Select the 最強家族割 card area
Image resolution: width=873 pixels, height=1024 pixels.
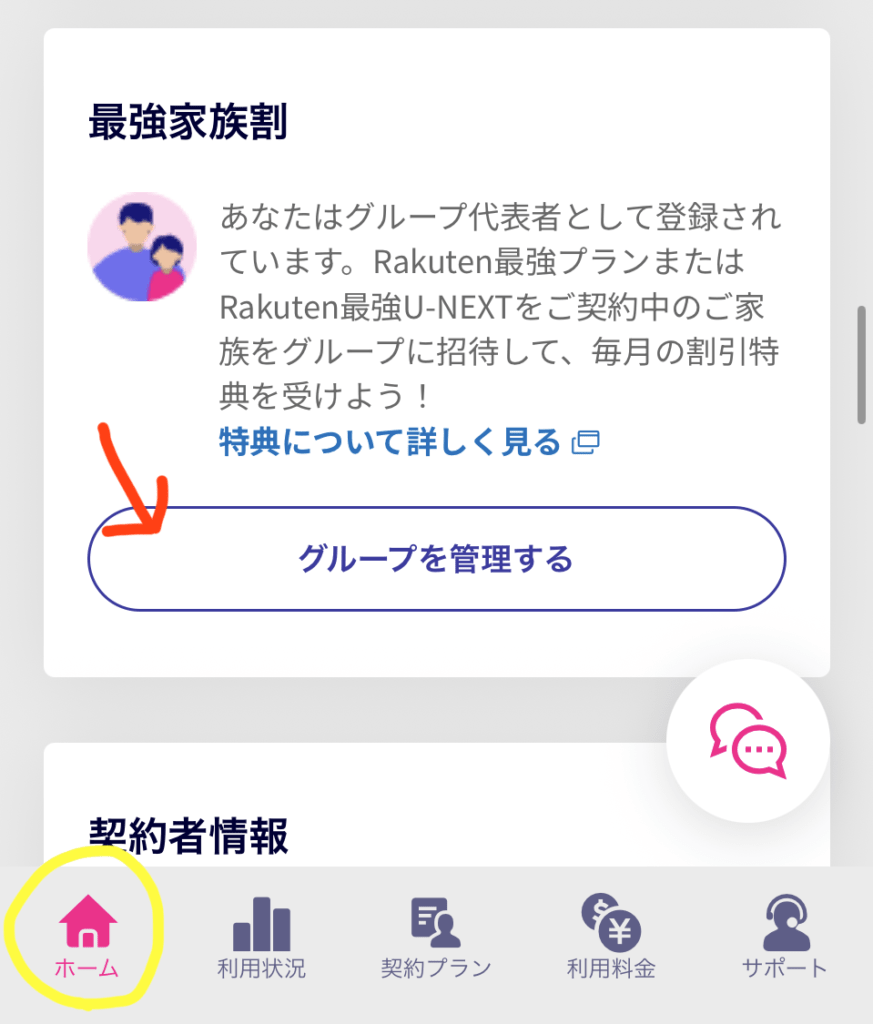tap(436, 350)
